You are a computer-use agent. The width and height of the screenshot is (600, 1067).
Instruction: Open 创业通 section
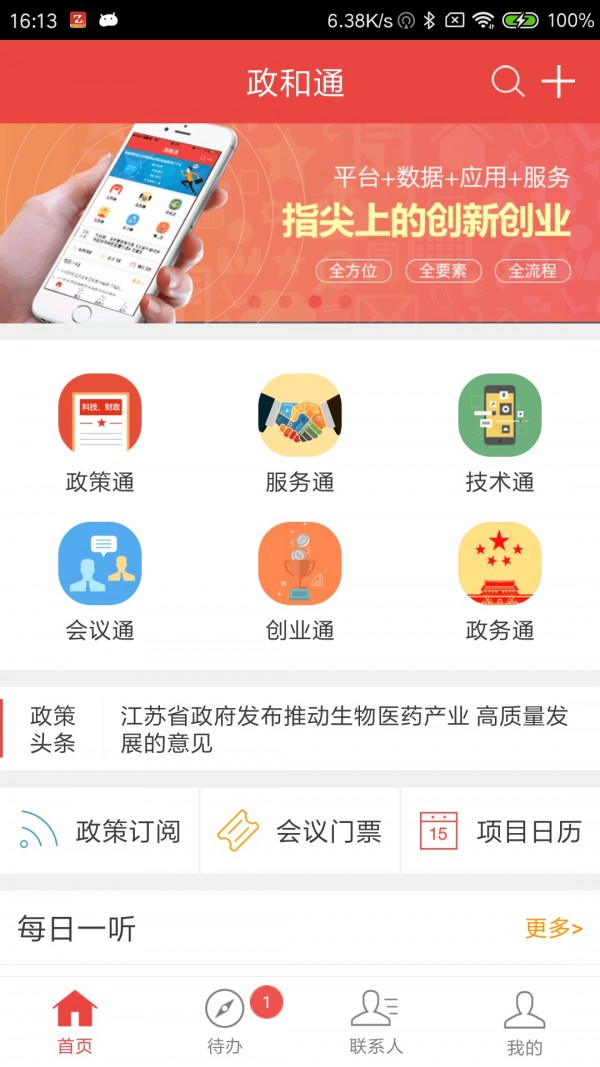(300, 580)
